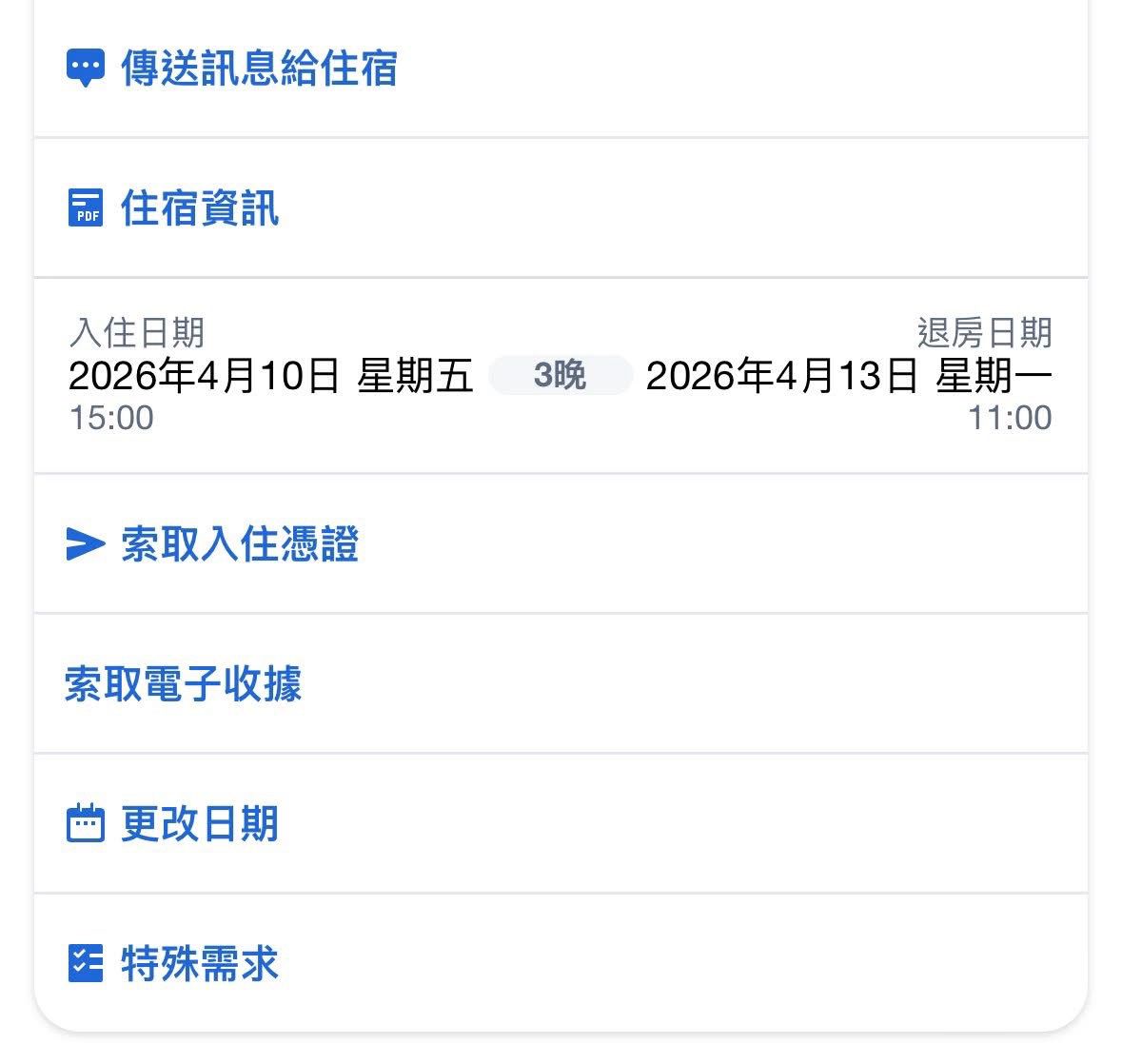Request check-in voucher via 索取入住憑證
The height and width of the screenshot is (1064, 1122).
pyautogui.click(x=239, y=544)
